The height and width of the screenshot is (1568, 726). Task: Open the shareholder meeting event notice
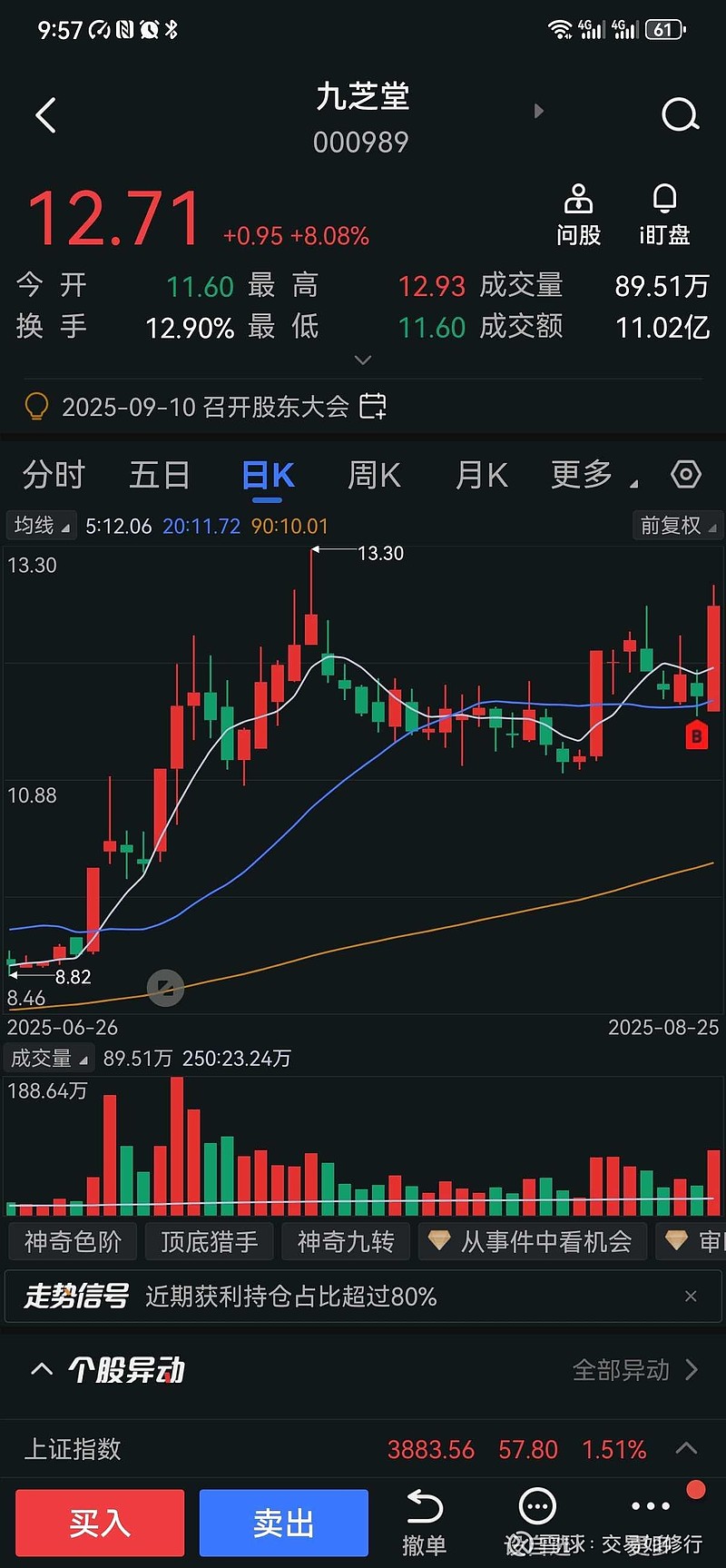[222, 406]
